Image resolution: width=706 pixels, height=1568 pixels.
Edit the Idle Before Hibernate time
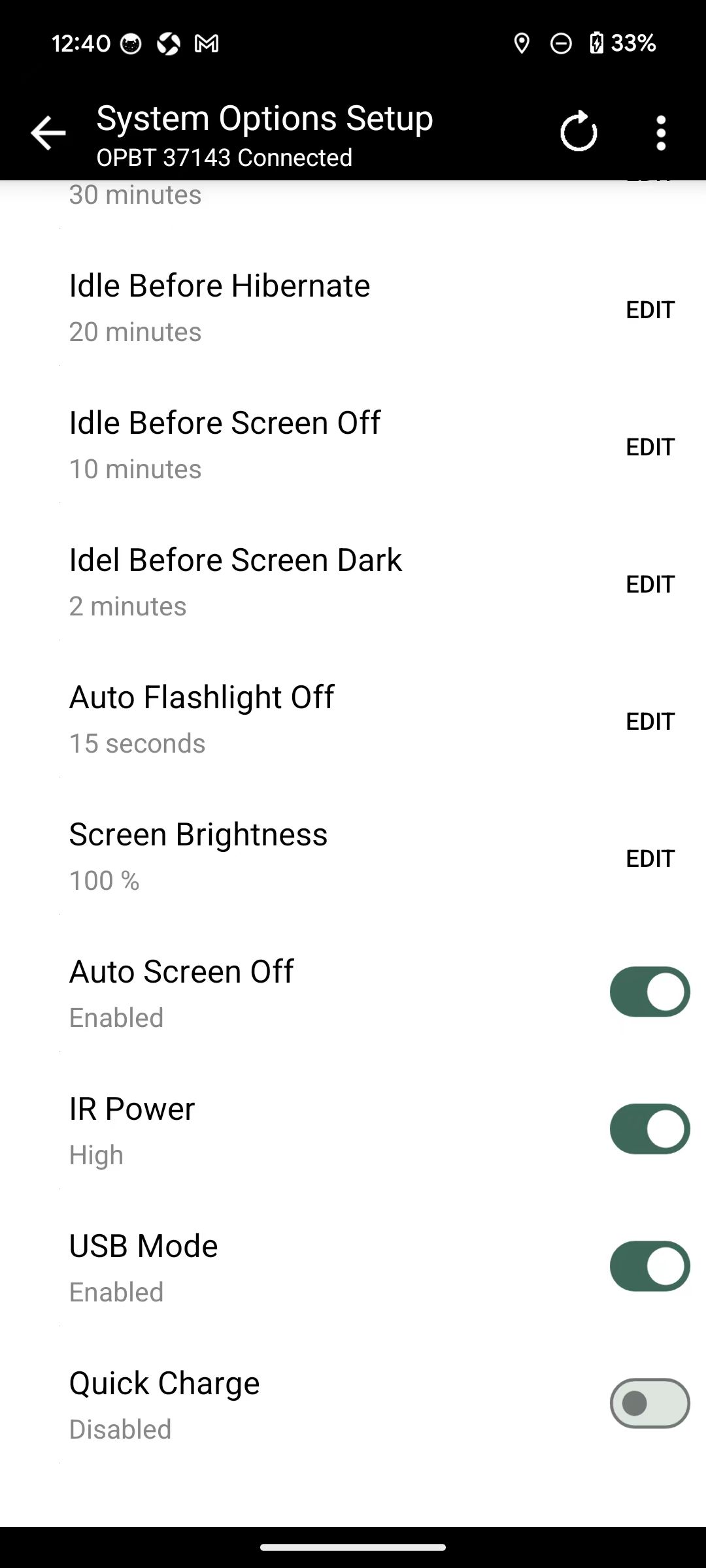tap(650, 310)
